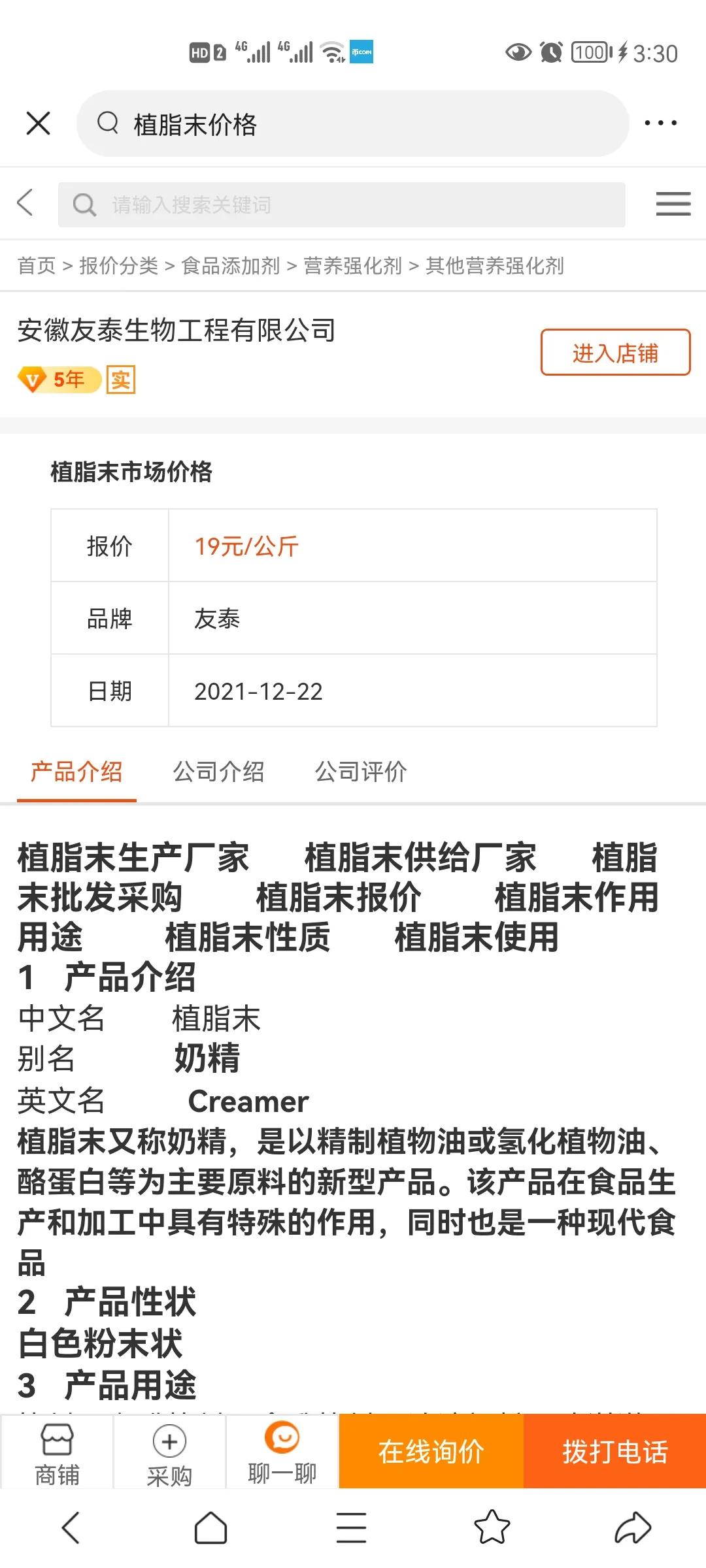Image resolution: width=706 pixels, height=1568 pixels.
Task: Open 其他营养强化剂 breadcrumb category
Action: pos(496,266)
